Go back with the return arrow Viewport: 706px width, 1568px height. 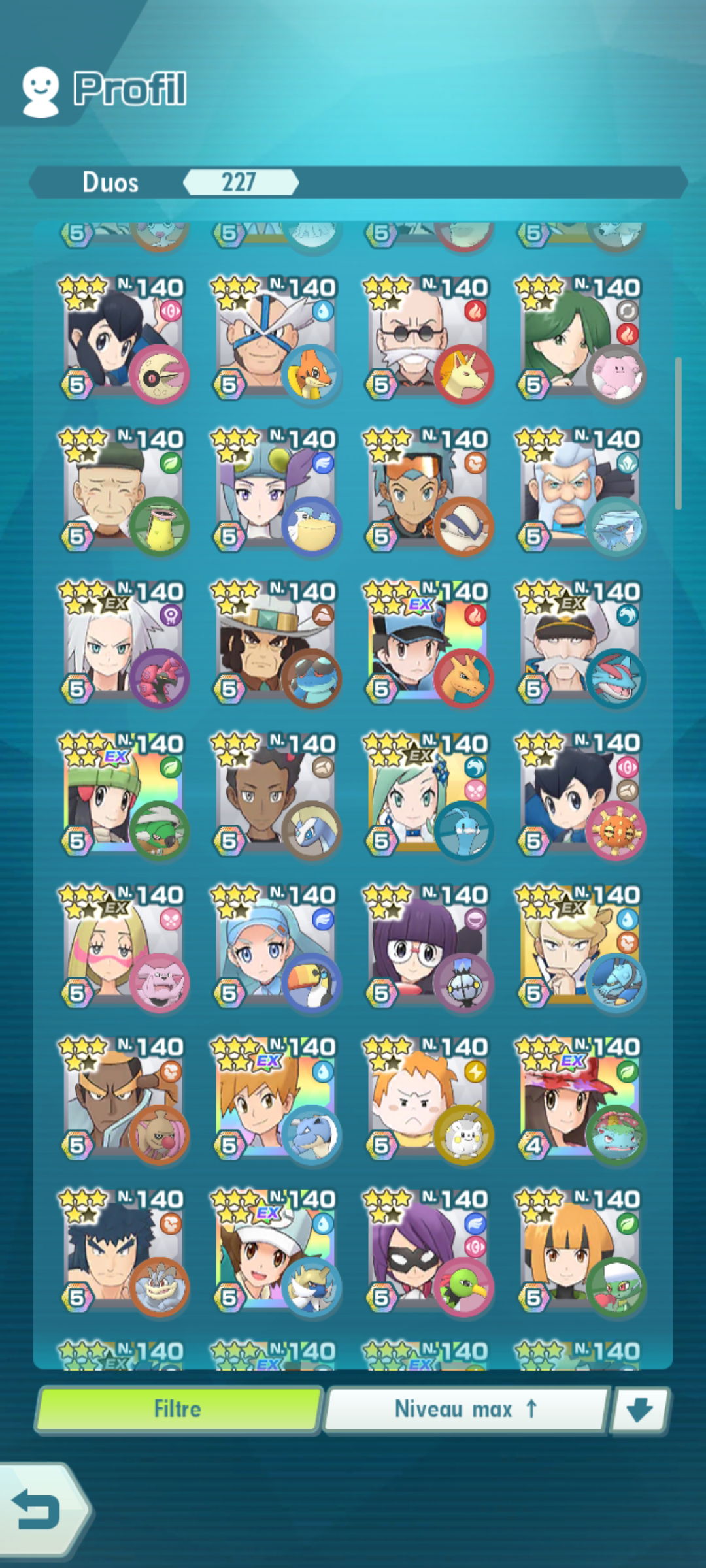39,1509
